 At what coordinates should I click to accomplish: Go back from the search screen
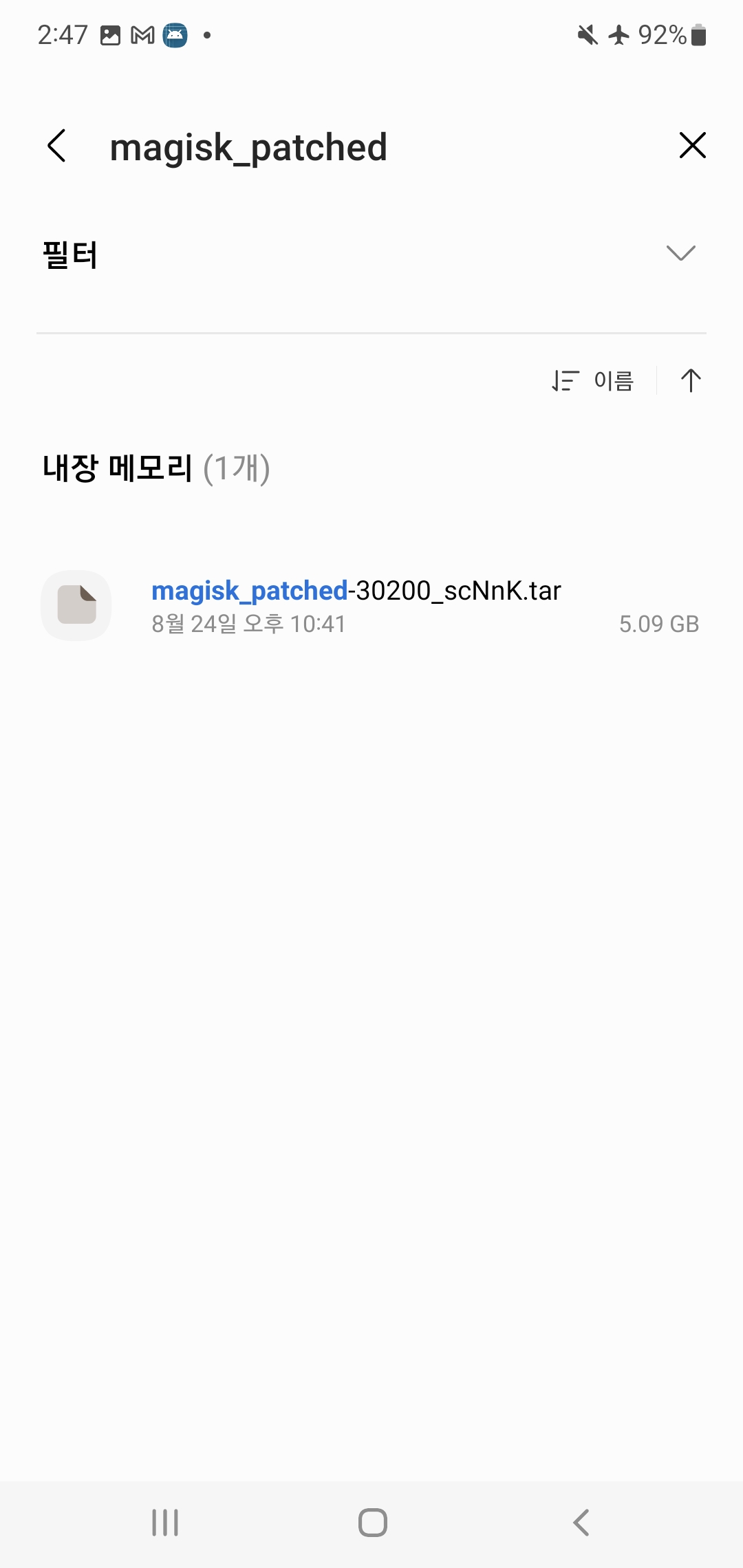pos(57,146)
